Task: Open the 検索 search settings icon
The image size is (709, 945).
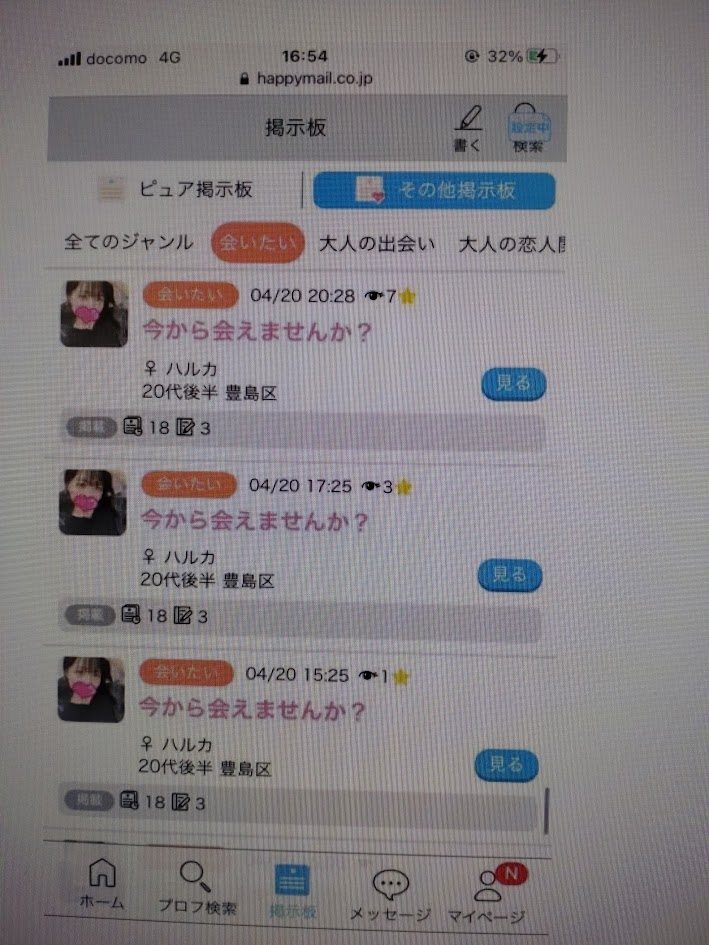Action: coord(528,128)
